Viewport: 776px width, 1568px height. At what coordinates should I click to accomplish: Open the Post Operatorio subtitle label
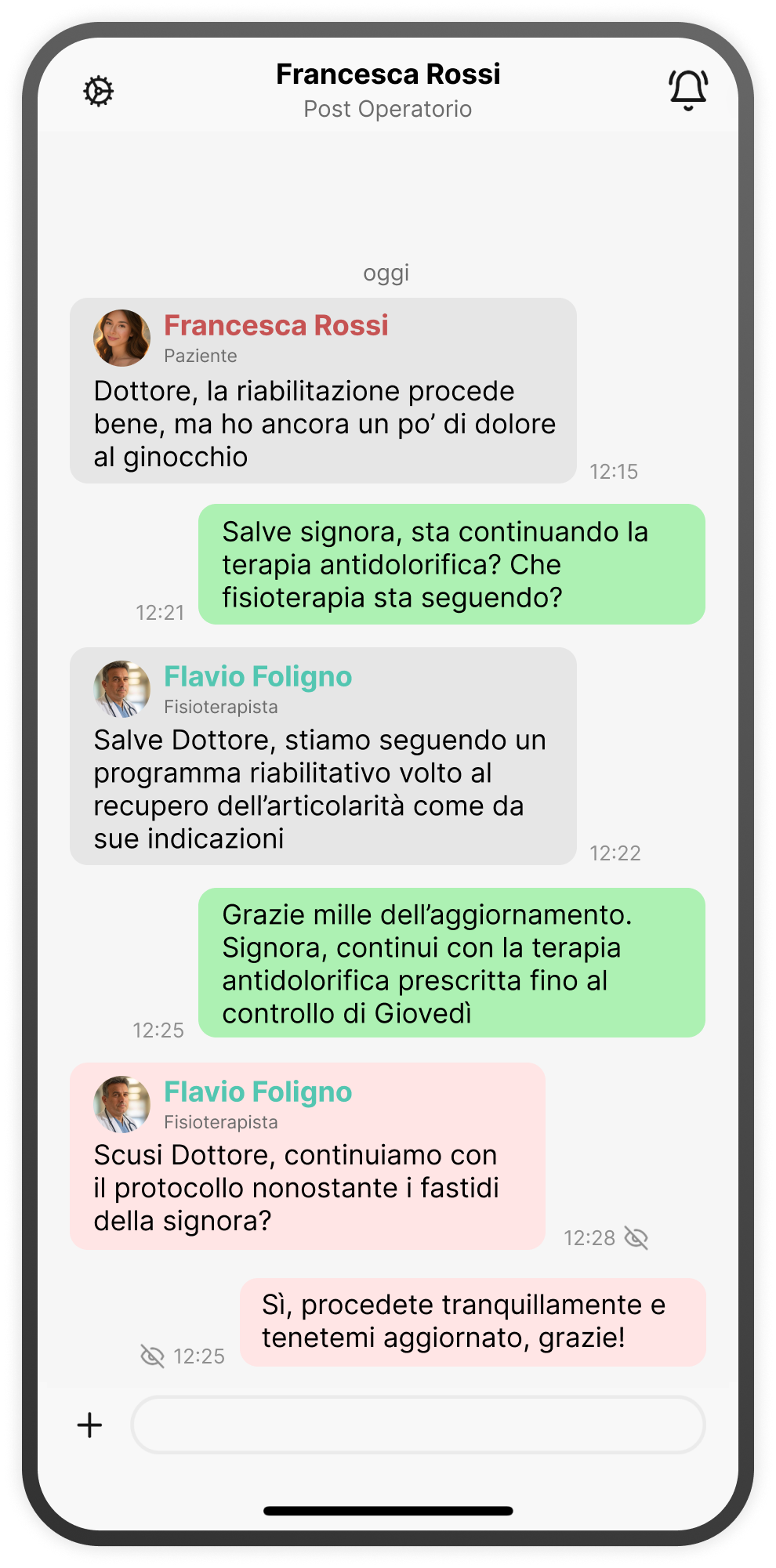click(x=387, y=109)
